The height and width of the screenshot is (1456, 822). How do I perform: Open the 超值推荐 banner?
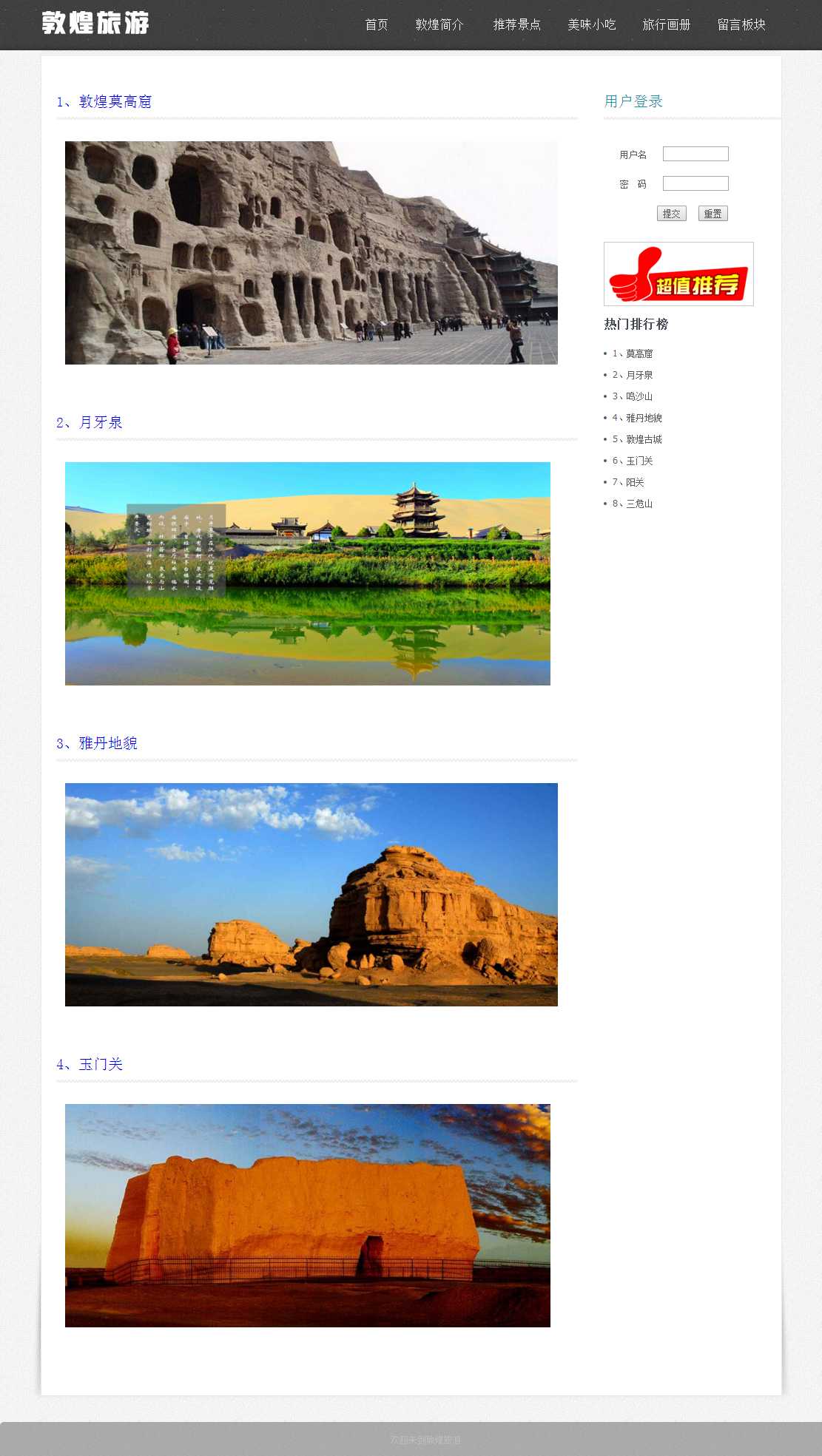tap(678, 274)
